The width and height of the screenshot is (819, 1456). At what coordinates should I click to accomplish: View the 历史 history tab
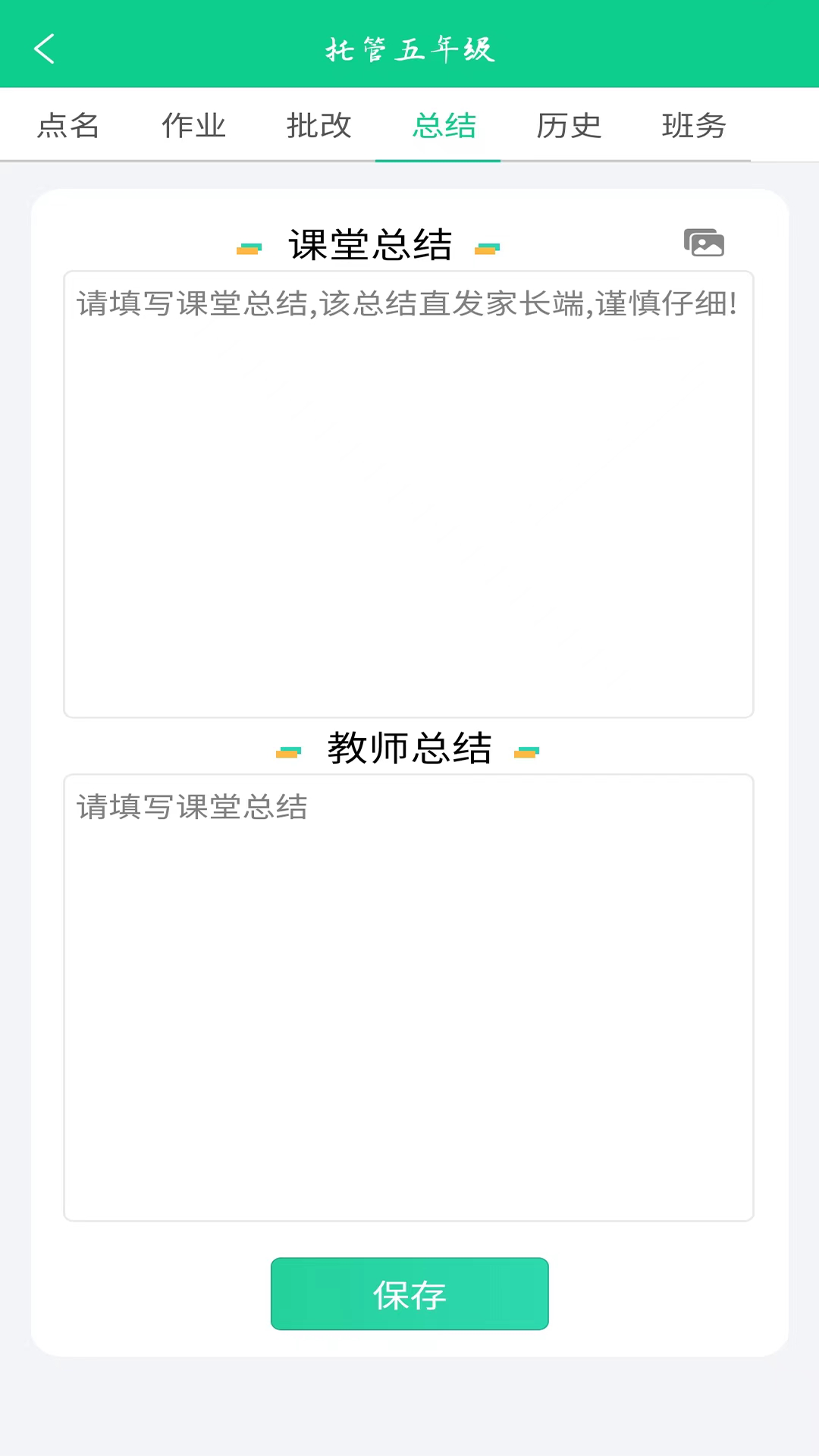pyautogui.click(x=568, y=126)
